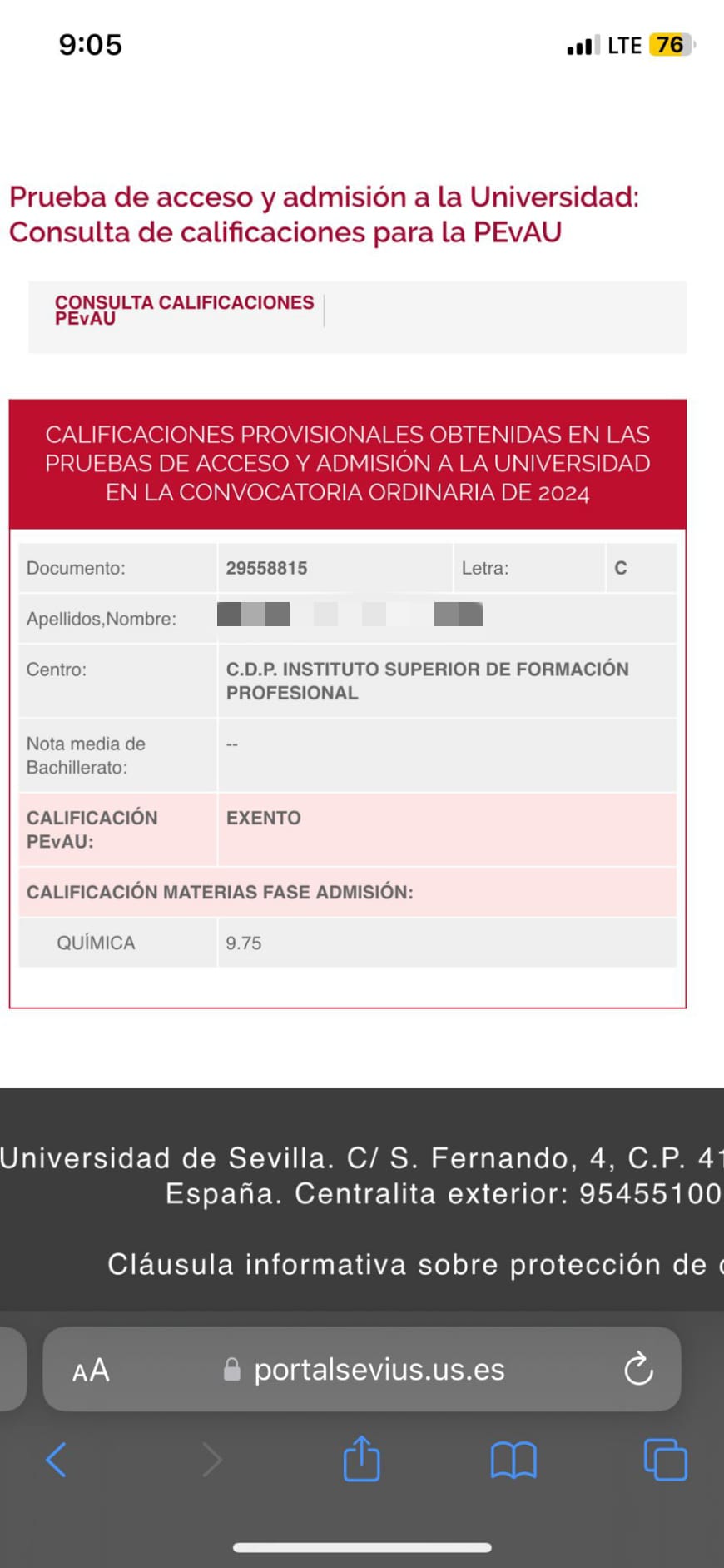
Task: Share this page via the share icon
Action: coord(362,1458)
